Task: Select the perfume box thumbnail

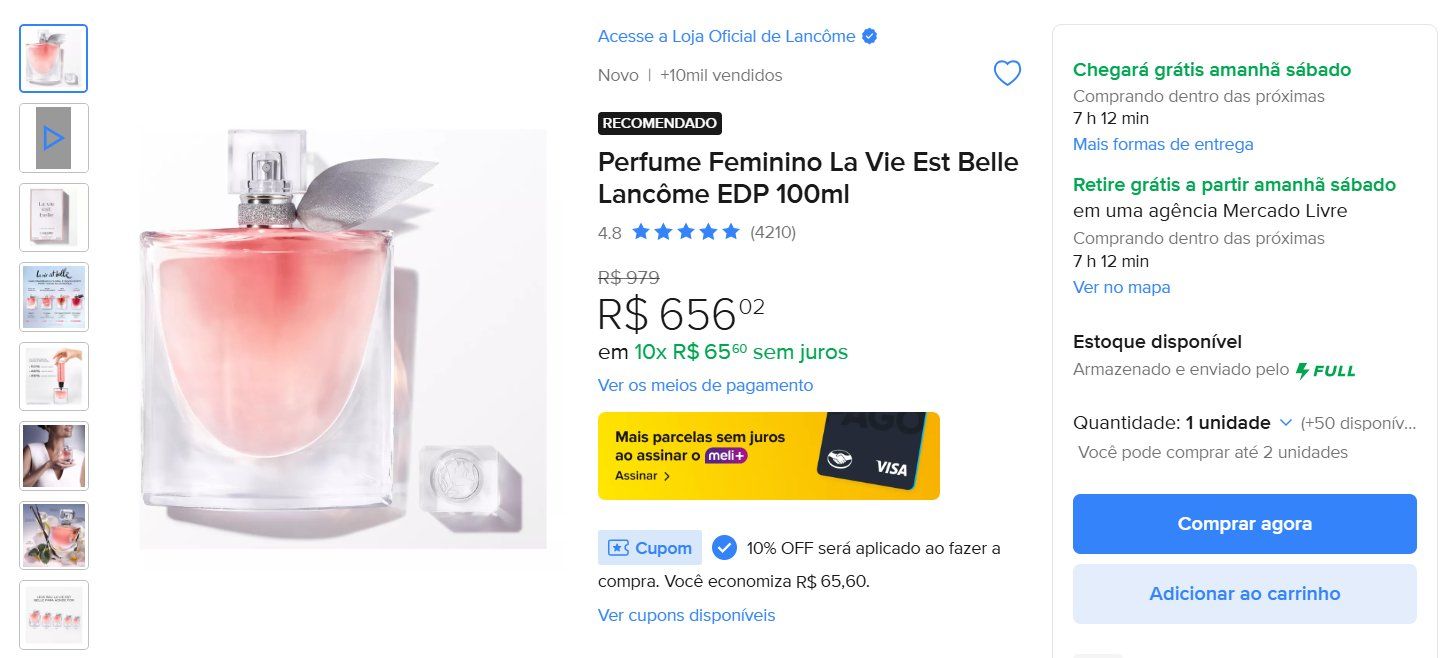Action: (x=54, y=217)
